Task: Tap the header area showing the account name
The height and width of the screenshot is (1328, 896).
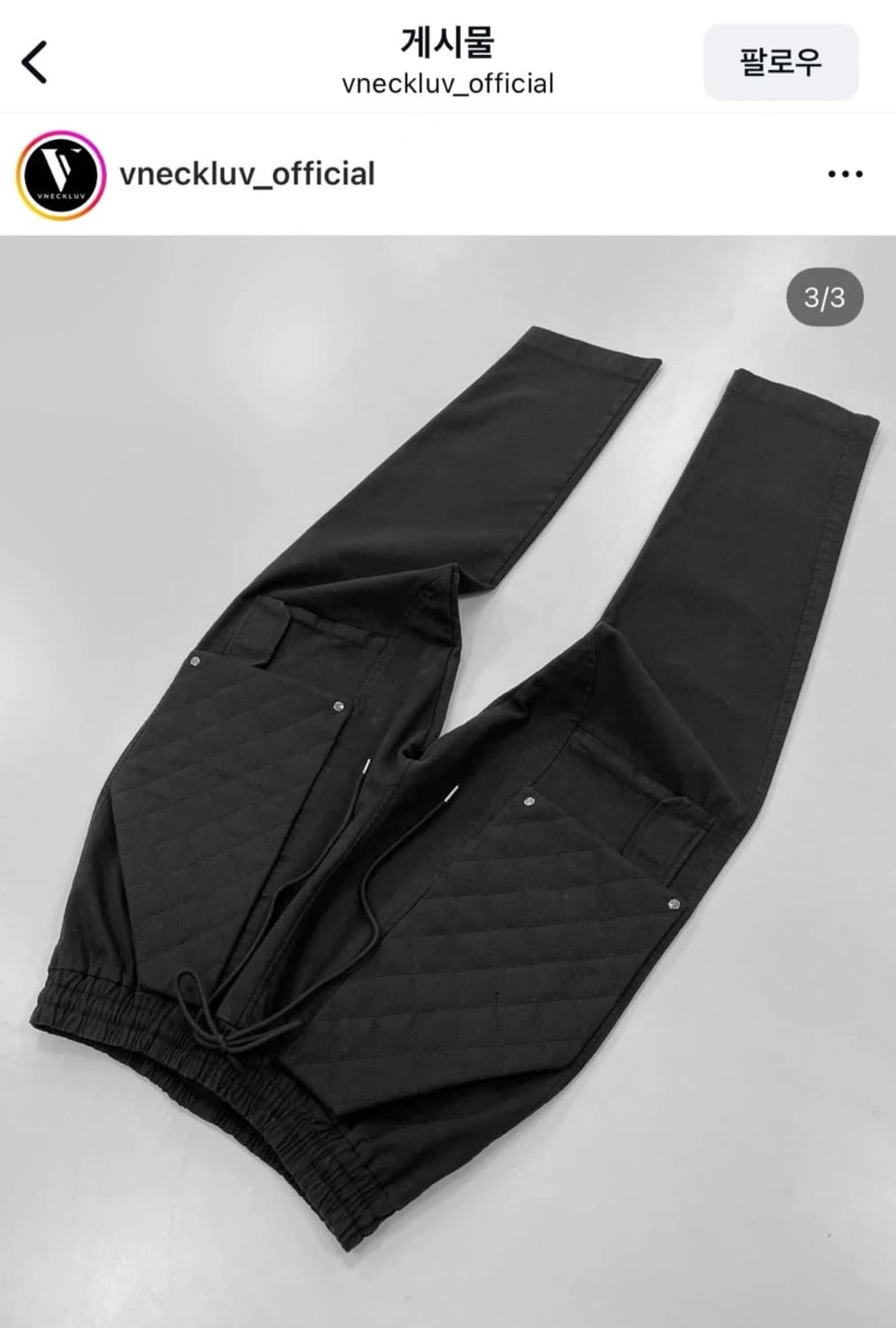Action: (448, 62)
